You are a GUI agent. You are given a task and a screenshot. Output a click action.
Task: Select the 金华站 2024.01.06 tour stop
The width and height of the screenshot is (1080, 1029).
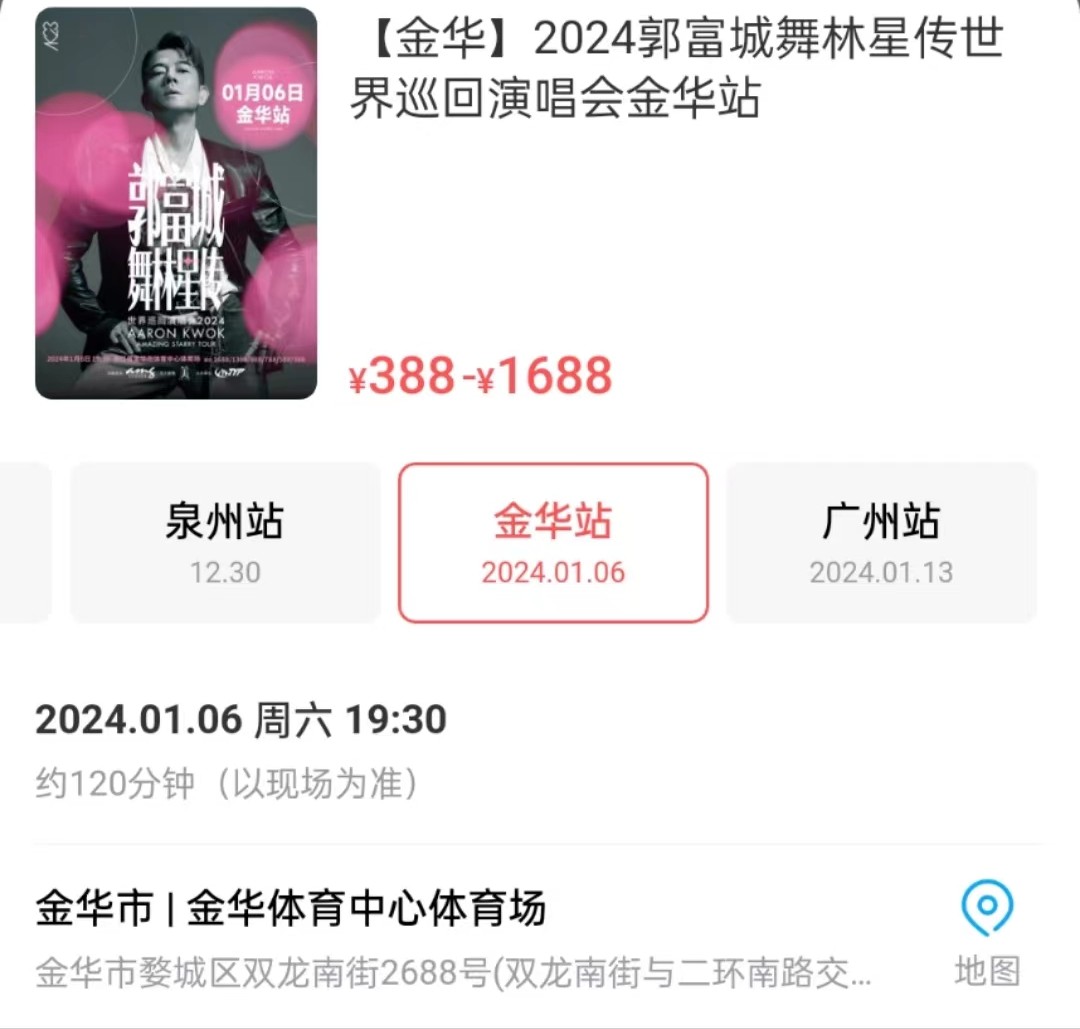pyautogui.click(x=553, y=543)
